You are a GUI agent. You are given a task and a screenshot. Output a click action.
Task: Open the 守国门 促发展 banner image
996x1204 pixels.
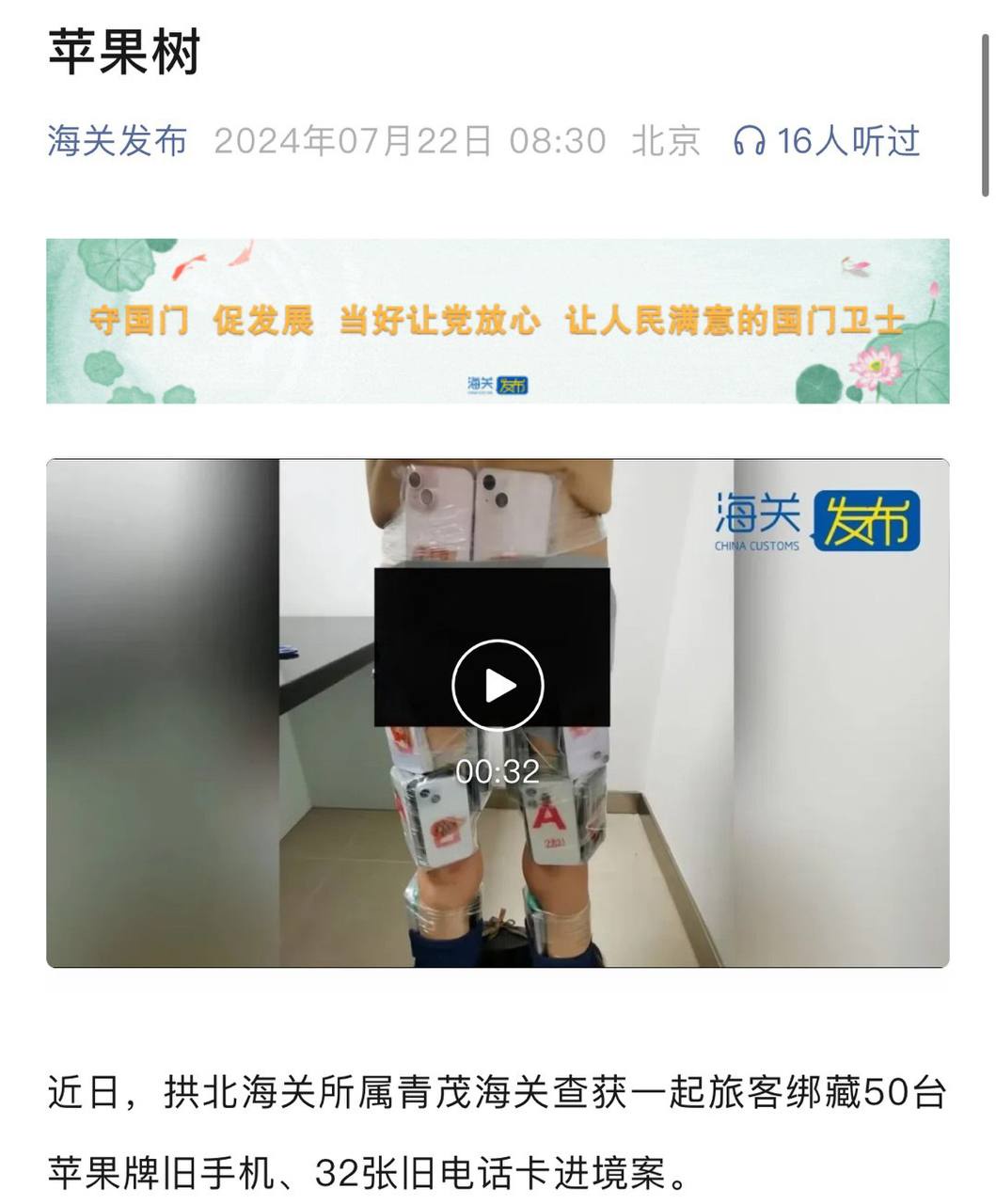point(498,321)
